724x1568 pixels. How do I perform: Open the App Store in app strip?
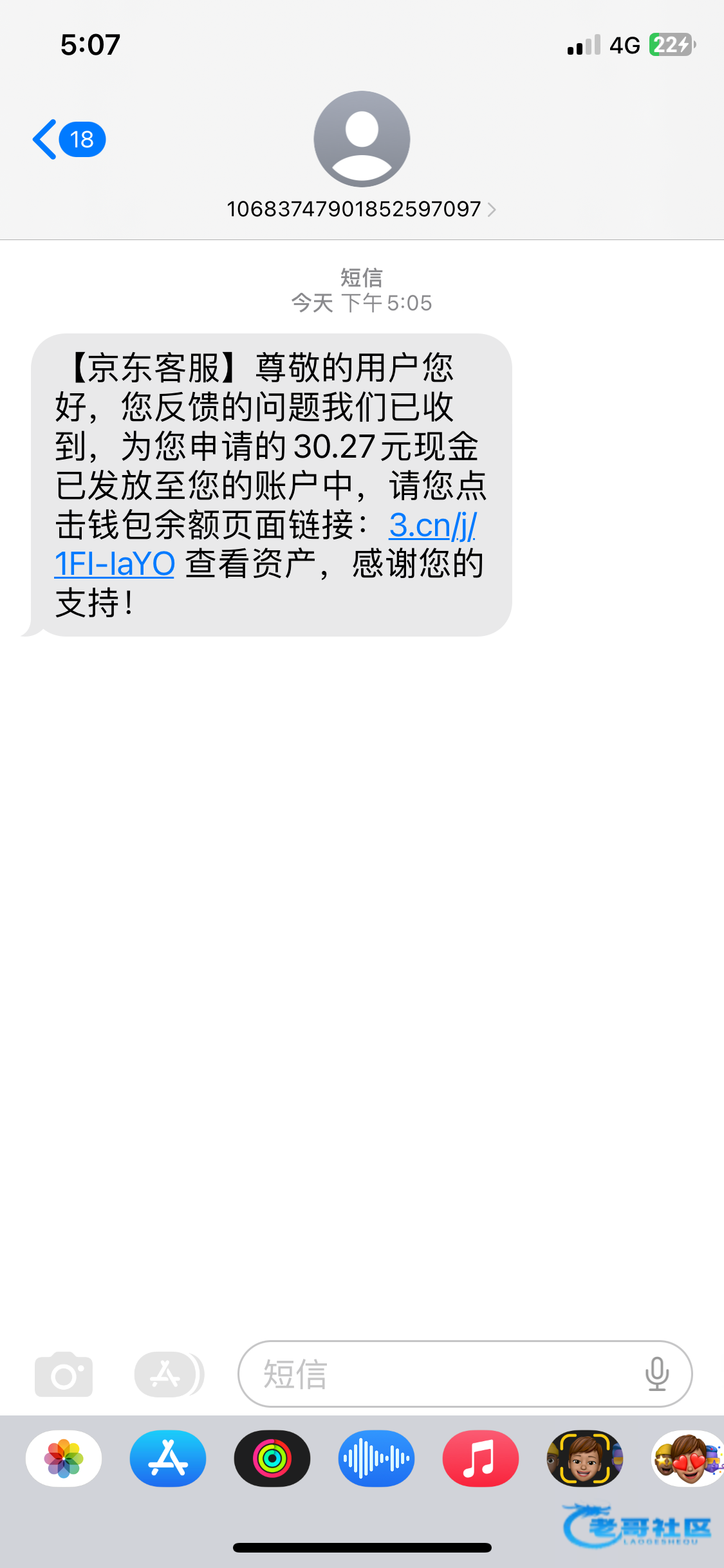[168, 1459]
